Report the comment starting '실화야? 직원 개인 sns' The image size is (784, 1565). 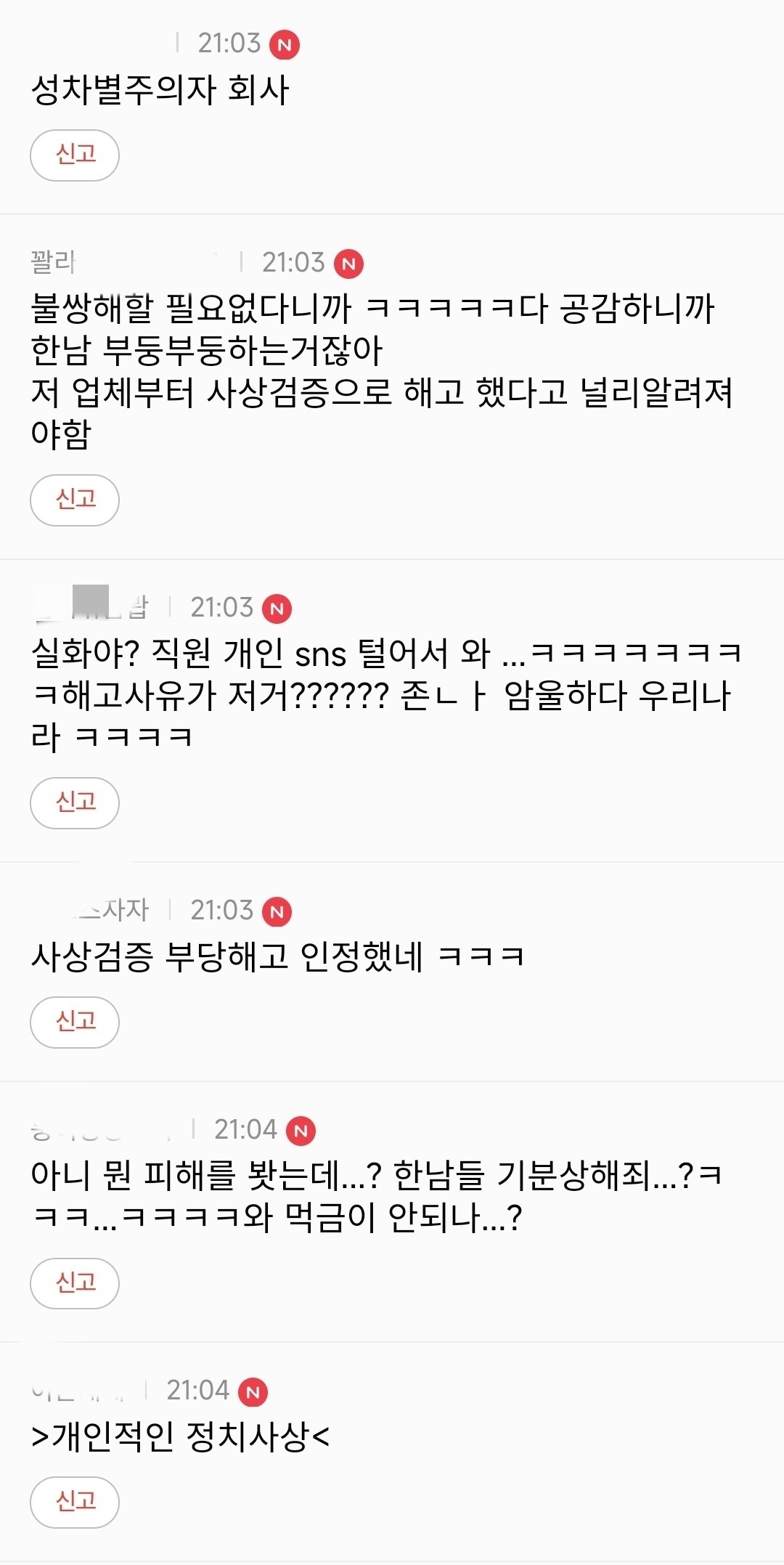[x=75, y=803]
